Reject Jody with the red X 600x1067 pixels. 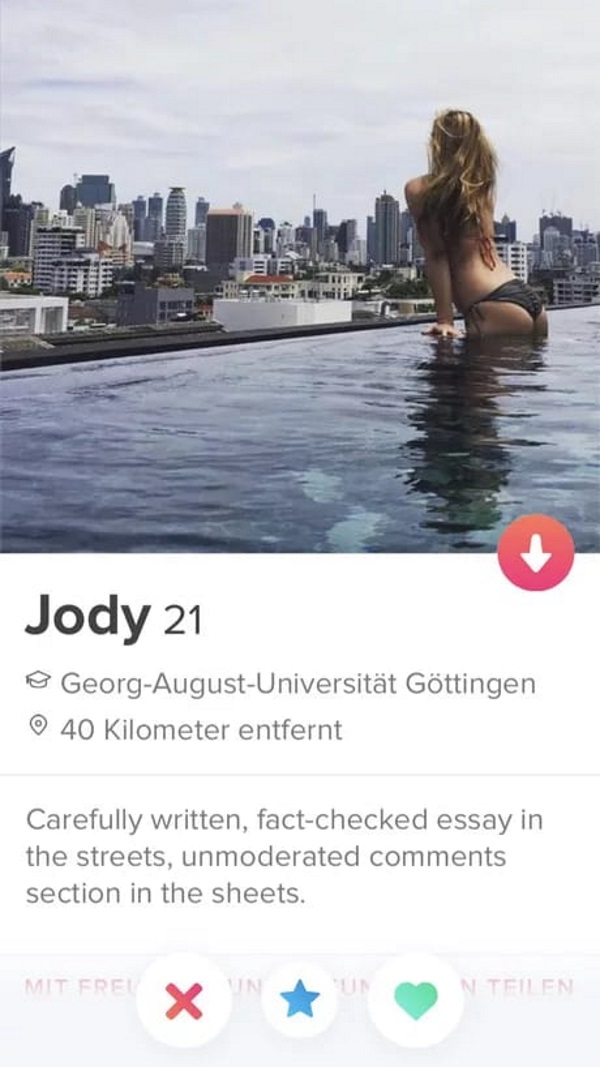click(x=183, y=1000)
